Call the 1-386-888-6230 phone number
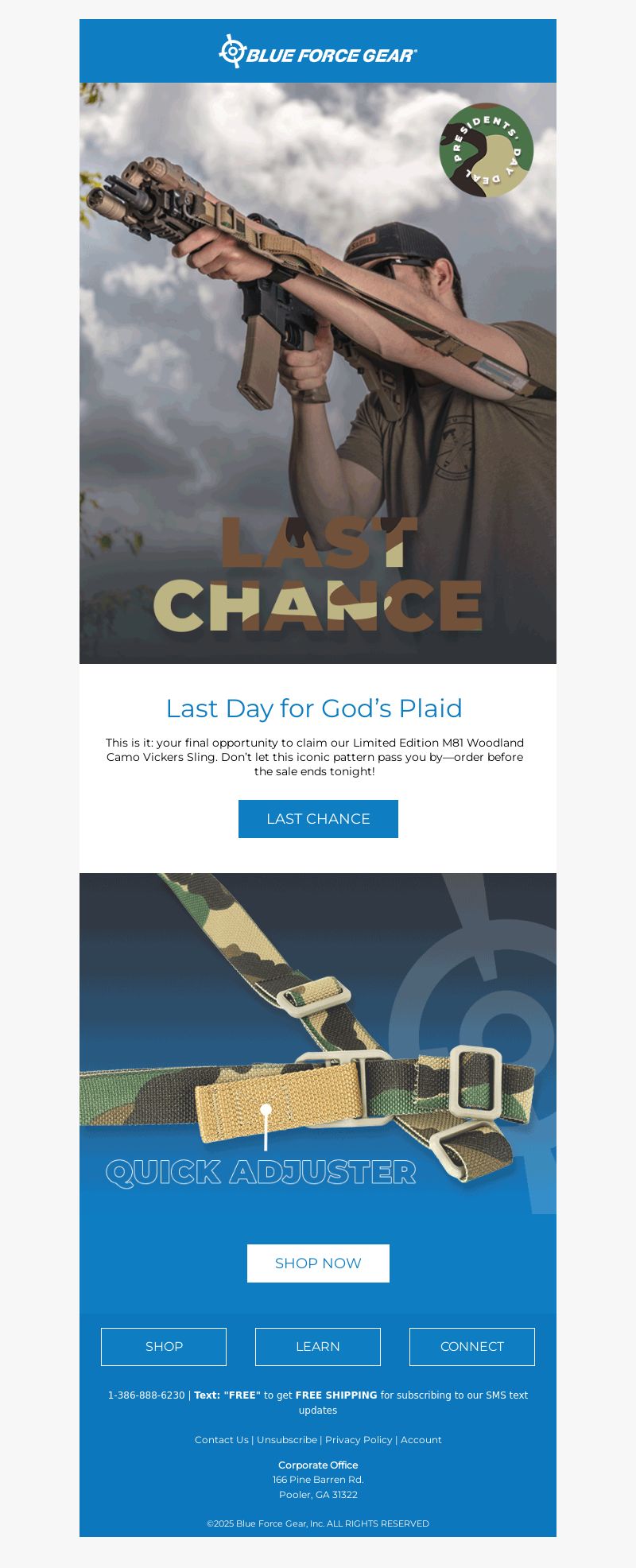This screenshot has width=636, height=1568. [x=146, y=1395]
